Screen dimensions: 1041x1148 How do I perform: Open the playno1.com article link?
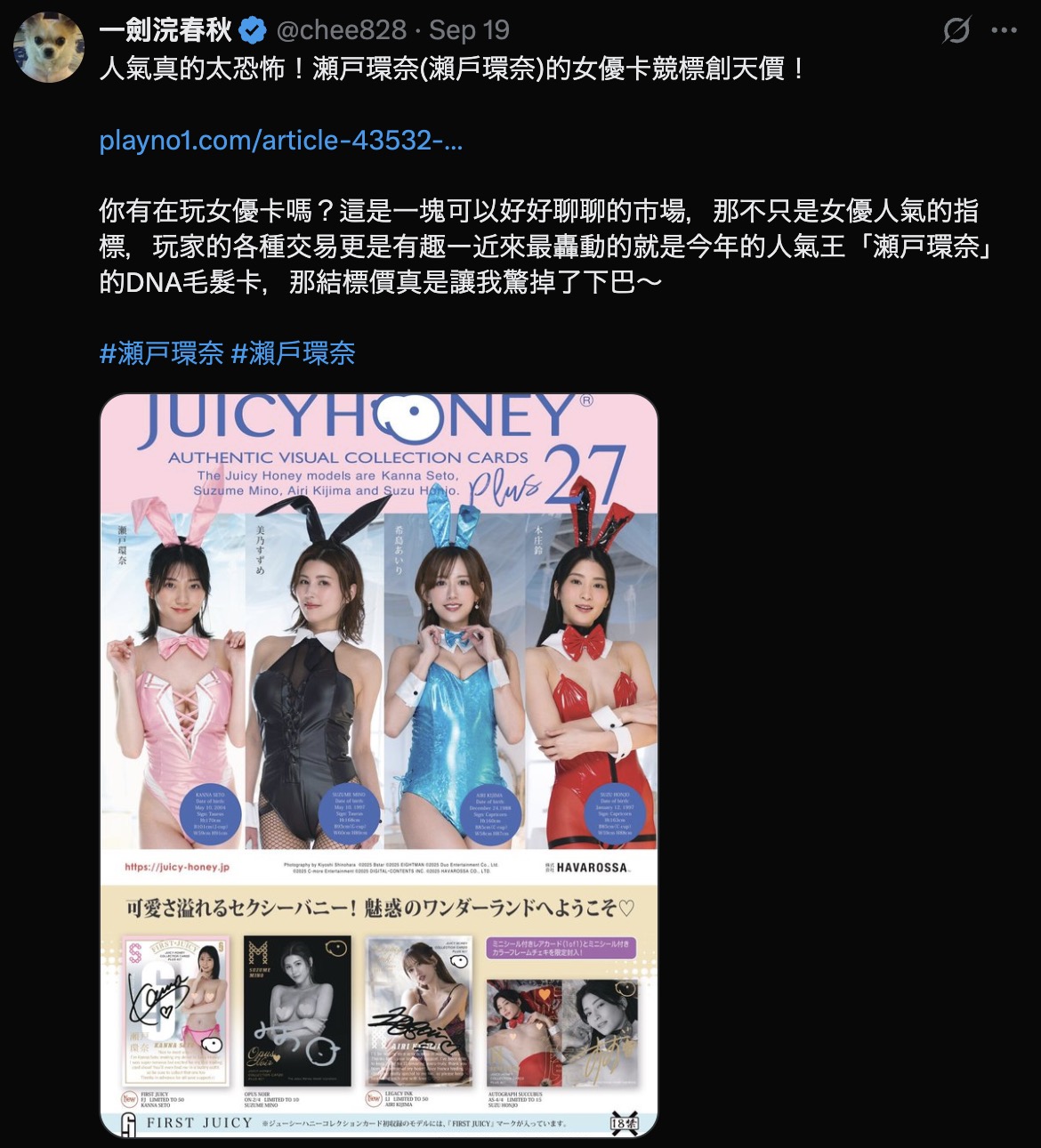click(281, 140)
